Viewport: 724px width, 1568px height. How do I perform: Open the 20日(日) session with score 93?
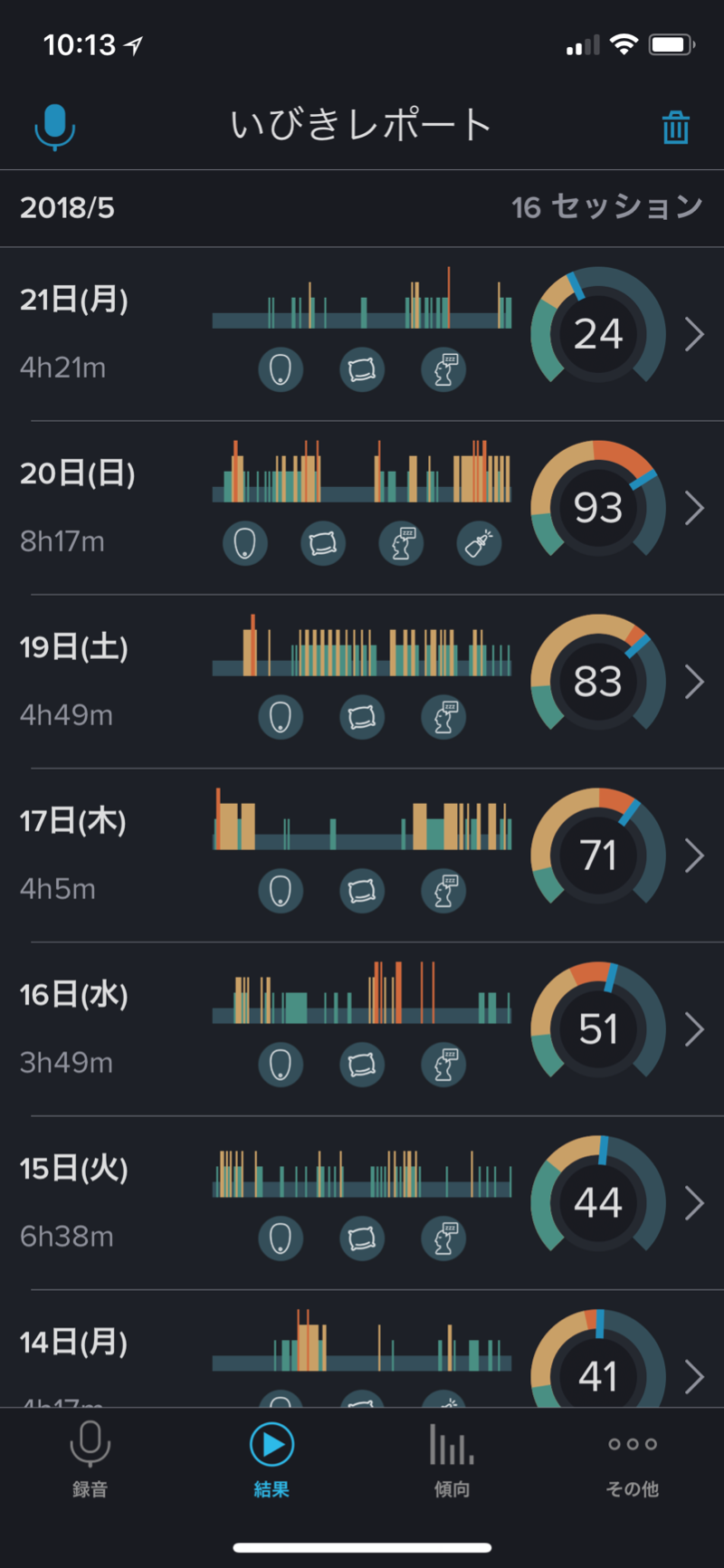coord(362,508)
